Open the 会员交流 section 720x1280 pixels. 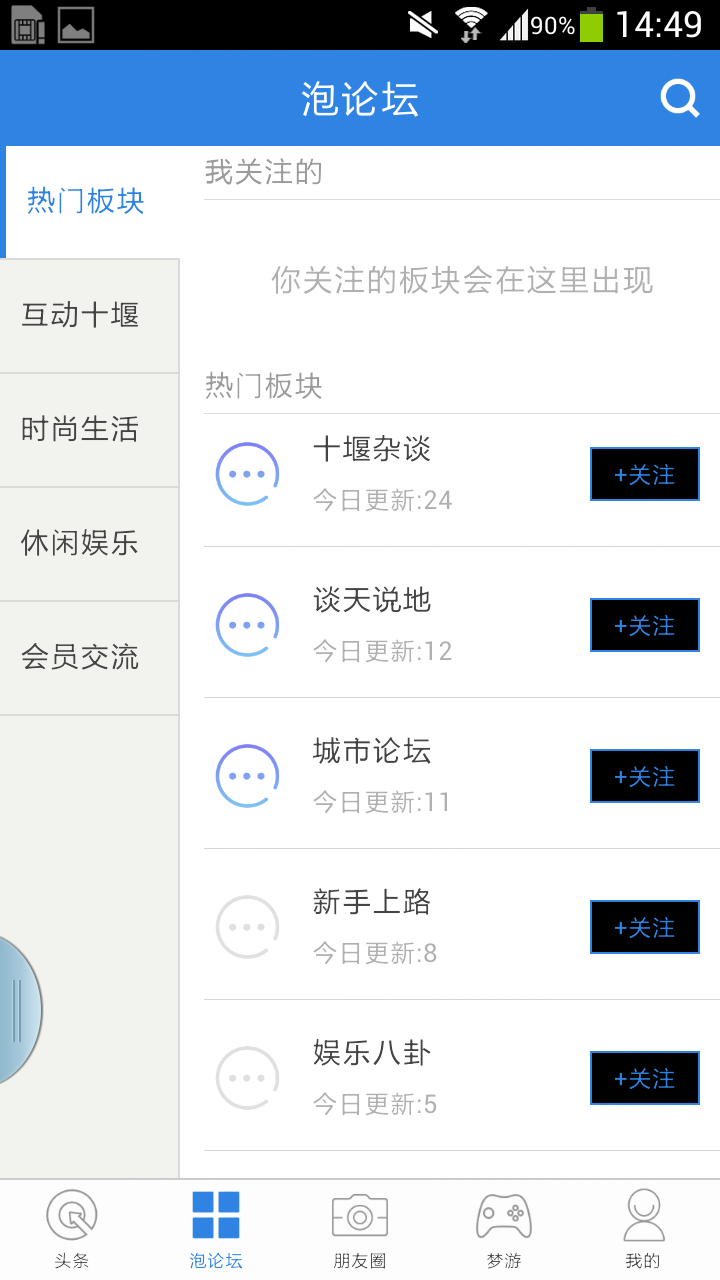(x=89, y=657)
